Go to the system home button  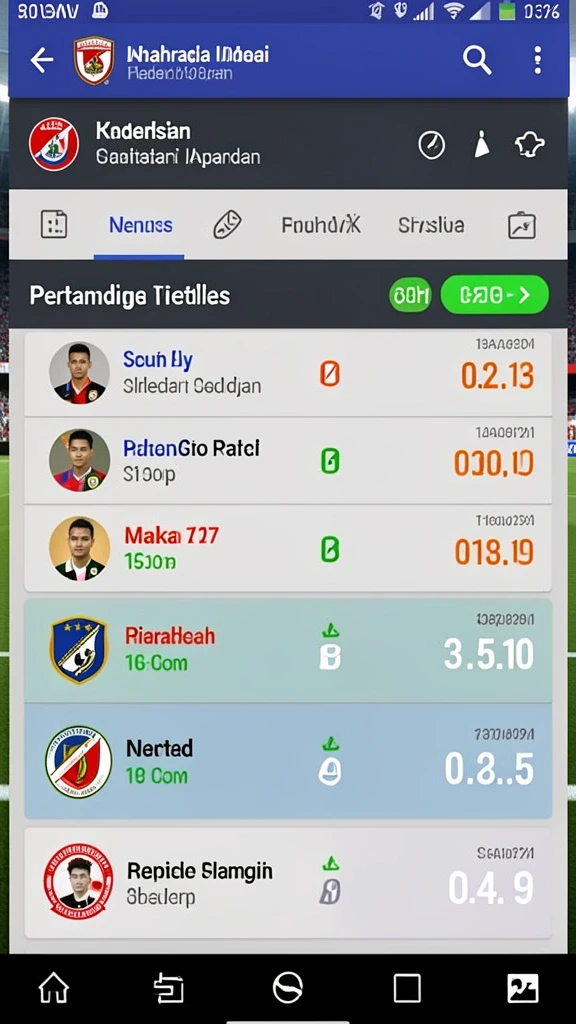pyautogui.click(x=54, y=988)
